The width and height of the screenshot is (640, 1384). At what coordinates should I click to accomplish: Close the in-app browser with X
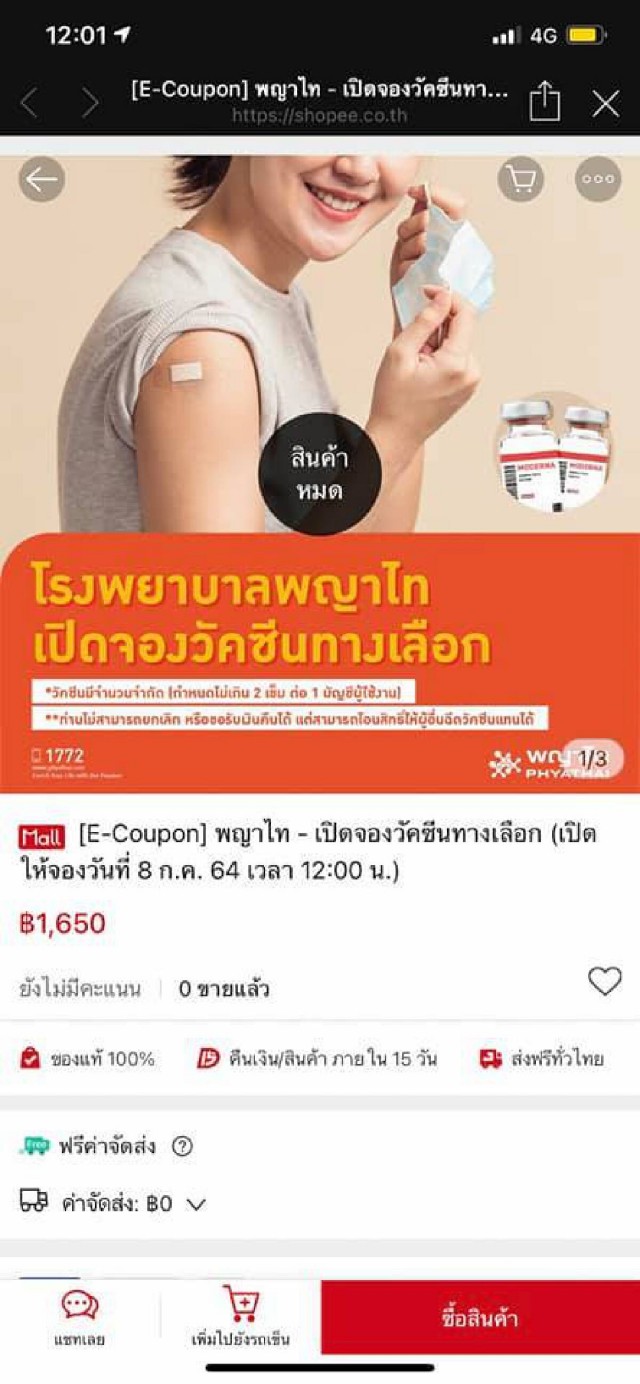pos(605,103)
